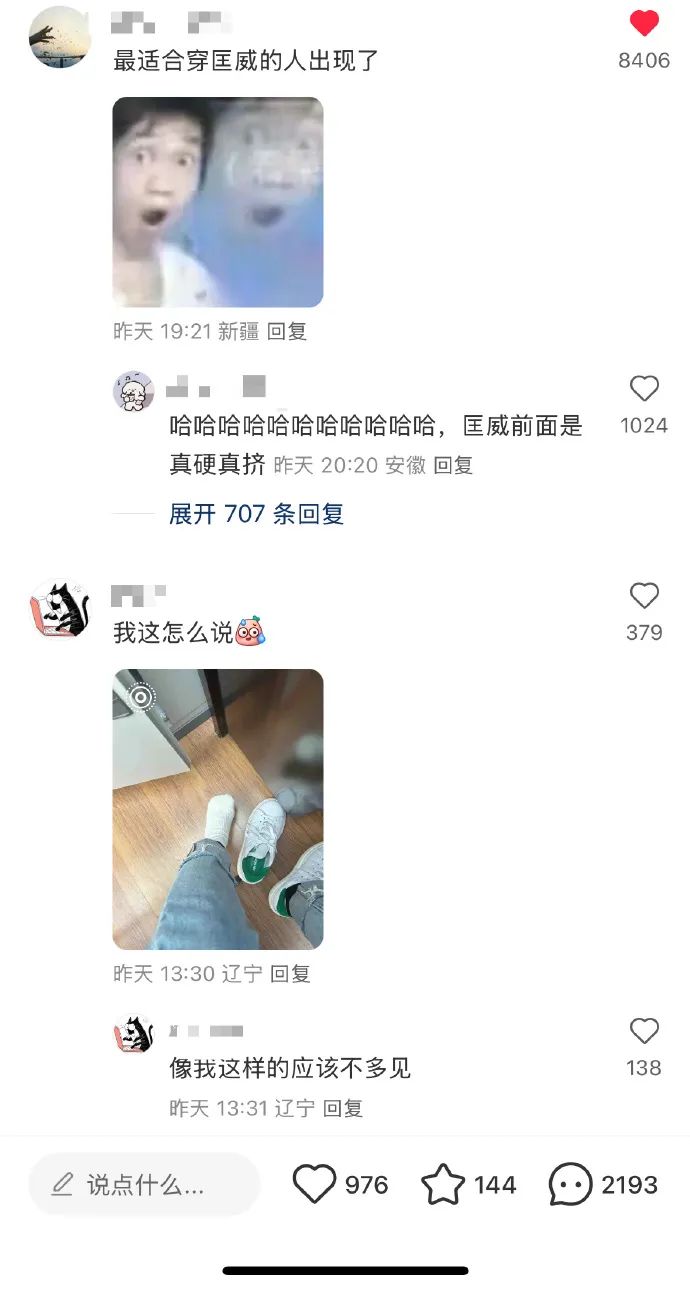Open the 2193 comments icon
This screenshot has width=690, height=1289.
570,1185
